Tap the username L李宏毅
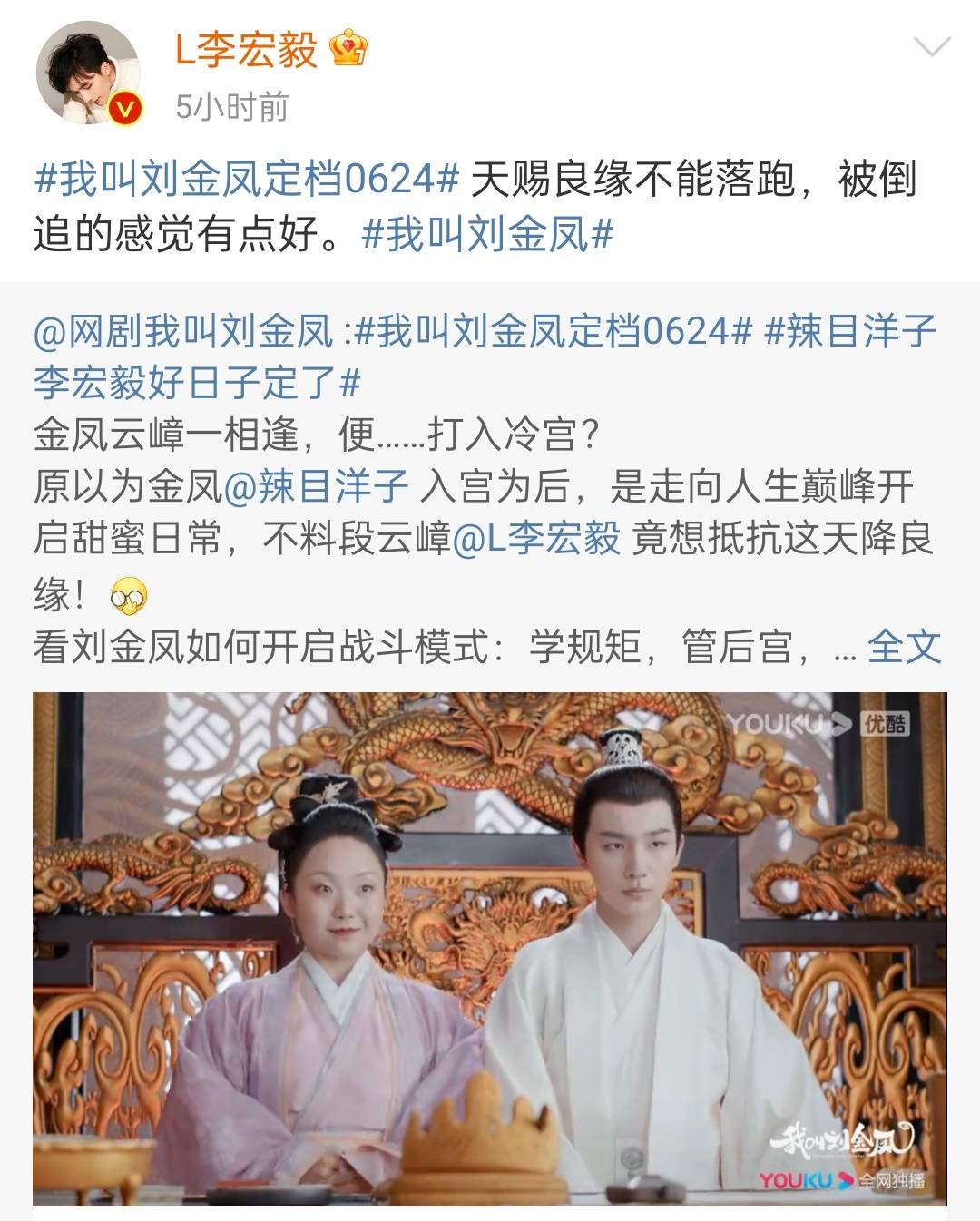Viewport: 980px width, 1221px height. (246, 49)
